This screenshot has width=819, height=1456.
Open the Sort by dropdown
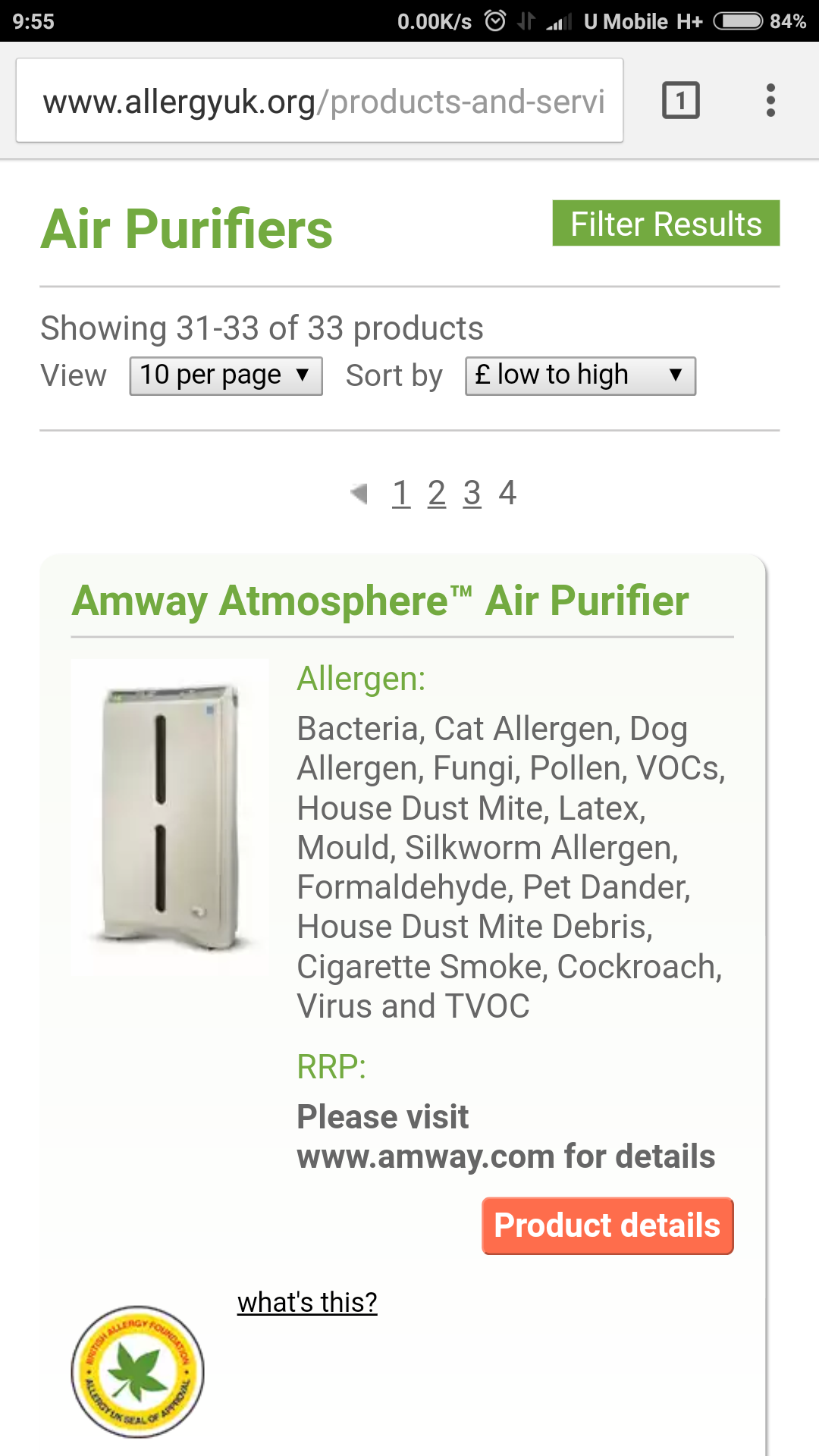tap(580, 375)
